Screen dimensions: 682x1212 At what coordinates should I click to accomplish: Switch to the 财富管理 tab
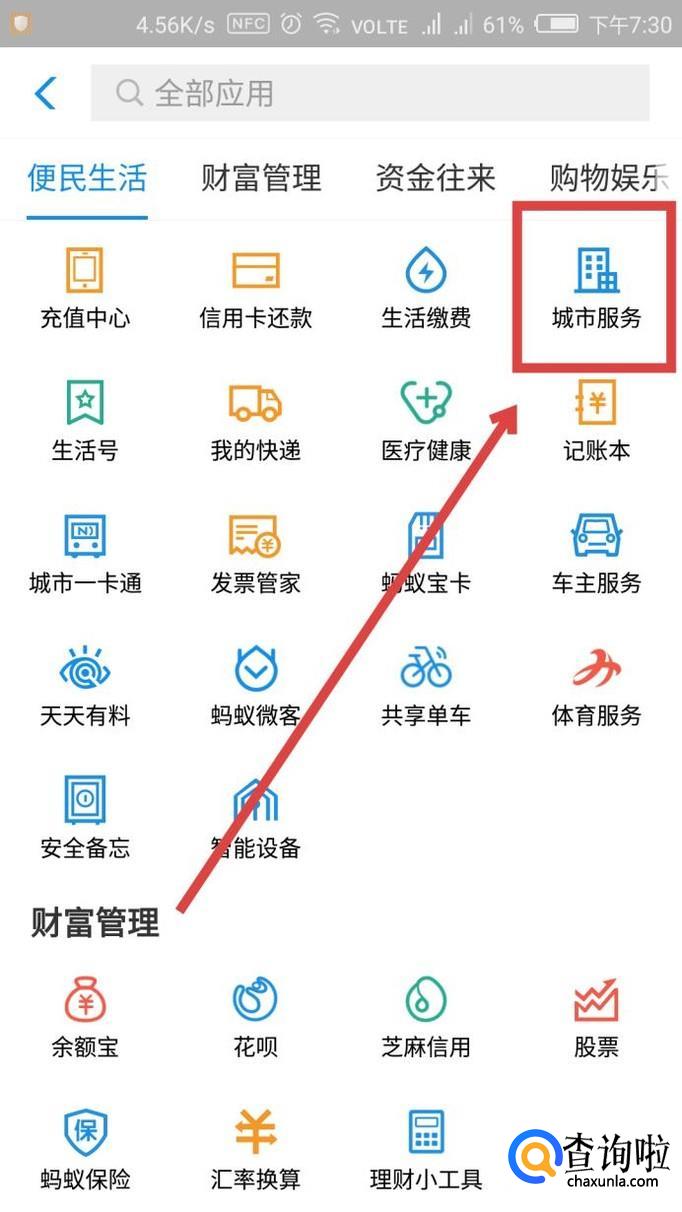261,178
